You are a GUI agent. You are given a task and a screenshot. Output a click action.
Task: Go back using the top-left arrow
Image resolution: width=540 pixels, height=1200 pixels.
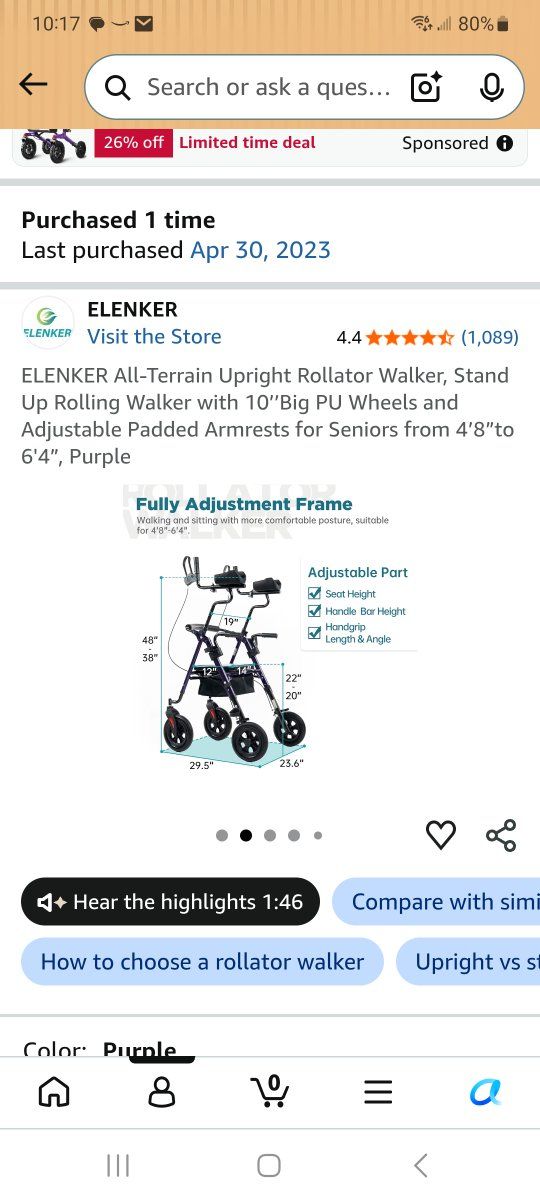[x=34, y=86]
